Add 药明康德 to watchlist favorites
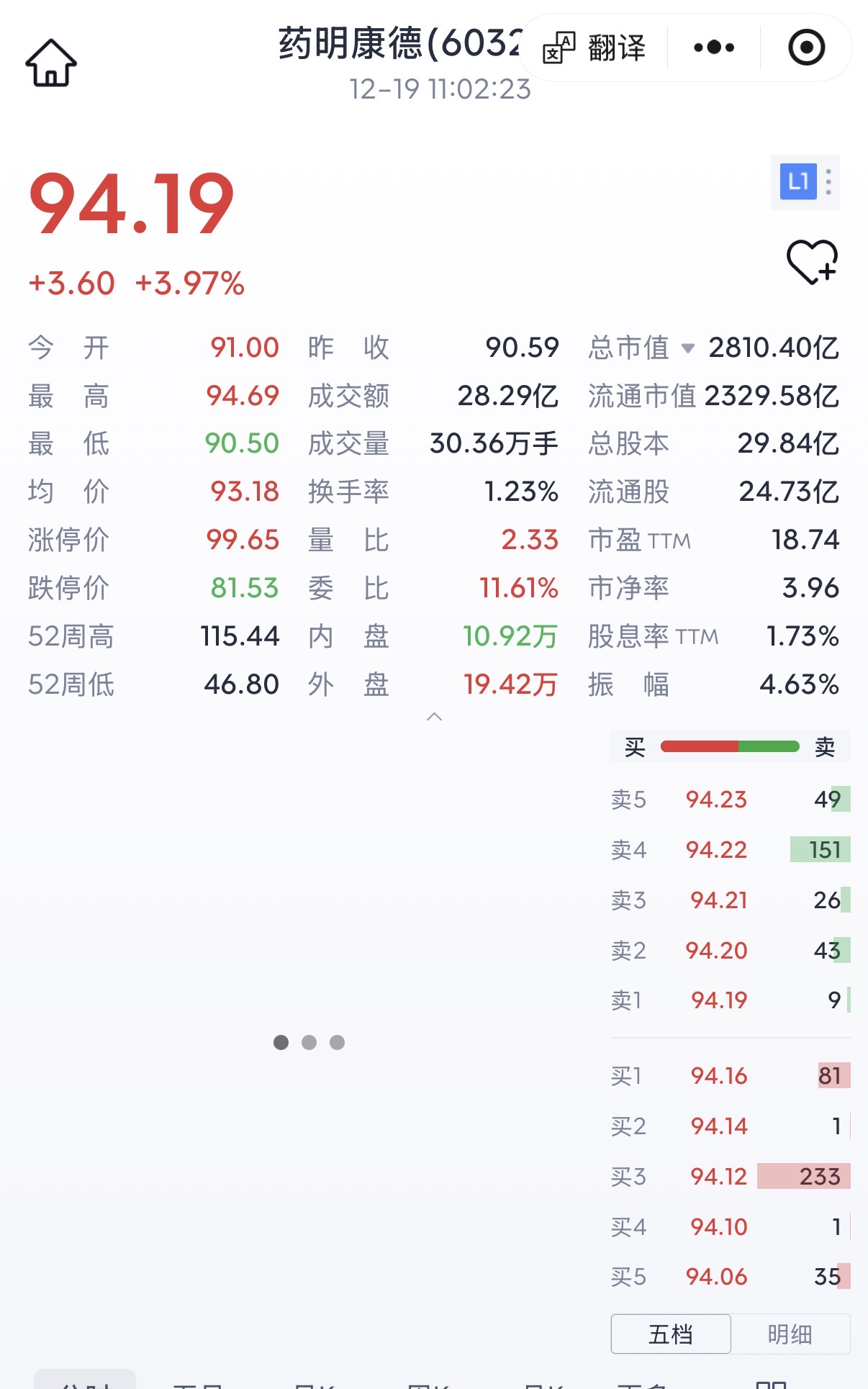 click(812, 261)
